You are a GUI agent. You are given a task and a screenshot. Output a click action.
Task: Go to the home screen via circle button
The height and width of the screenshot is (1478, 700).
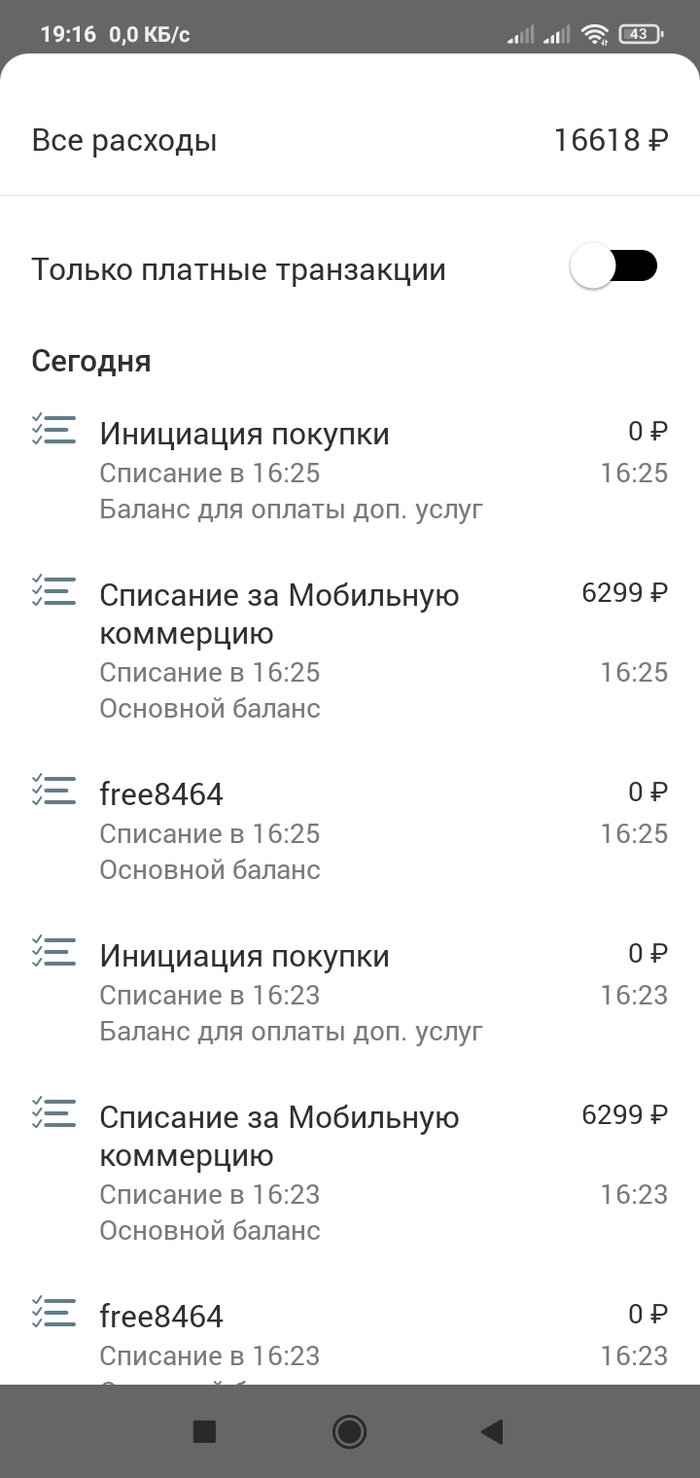(x=349, y=1432)
